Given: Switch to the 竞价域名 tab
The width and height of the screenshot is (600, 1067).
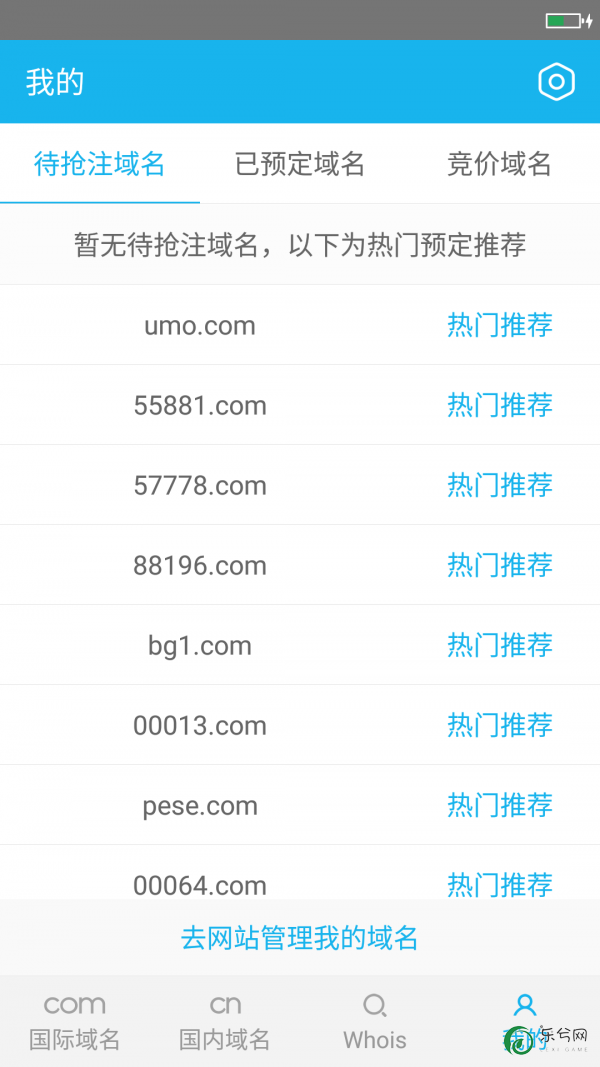Looking at the screenshot, I should pyautogui.click(x=499, y=164).
